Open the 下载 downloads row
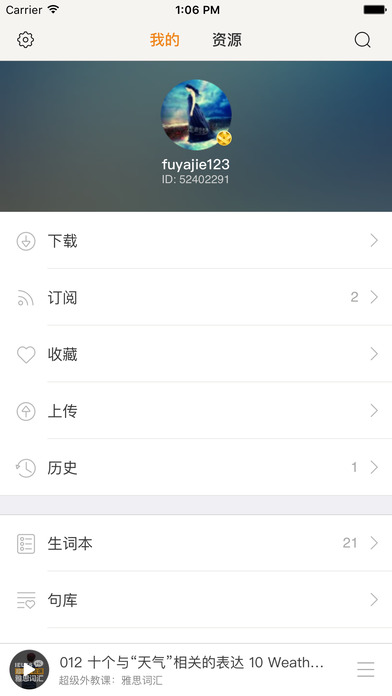392x696 pixels. point(196,241)
